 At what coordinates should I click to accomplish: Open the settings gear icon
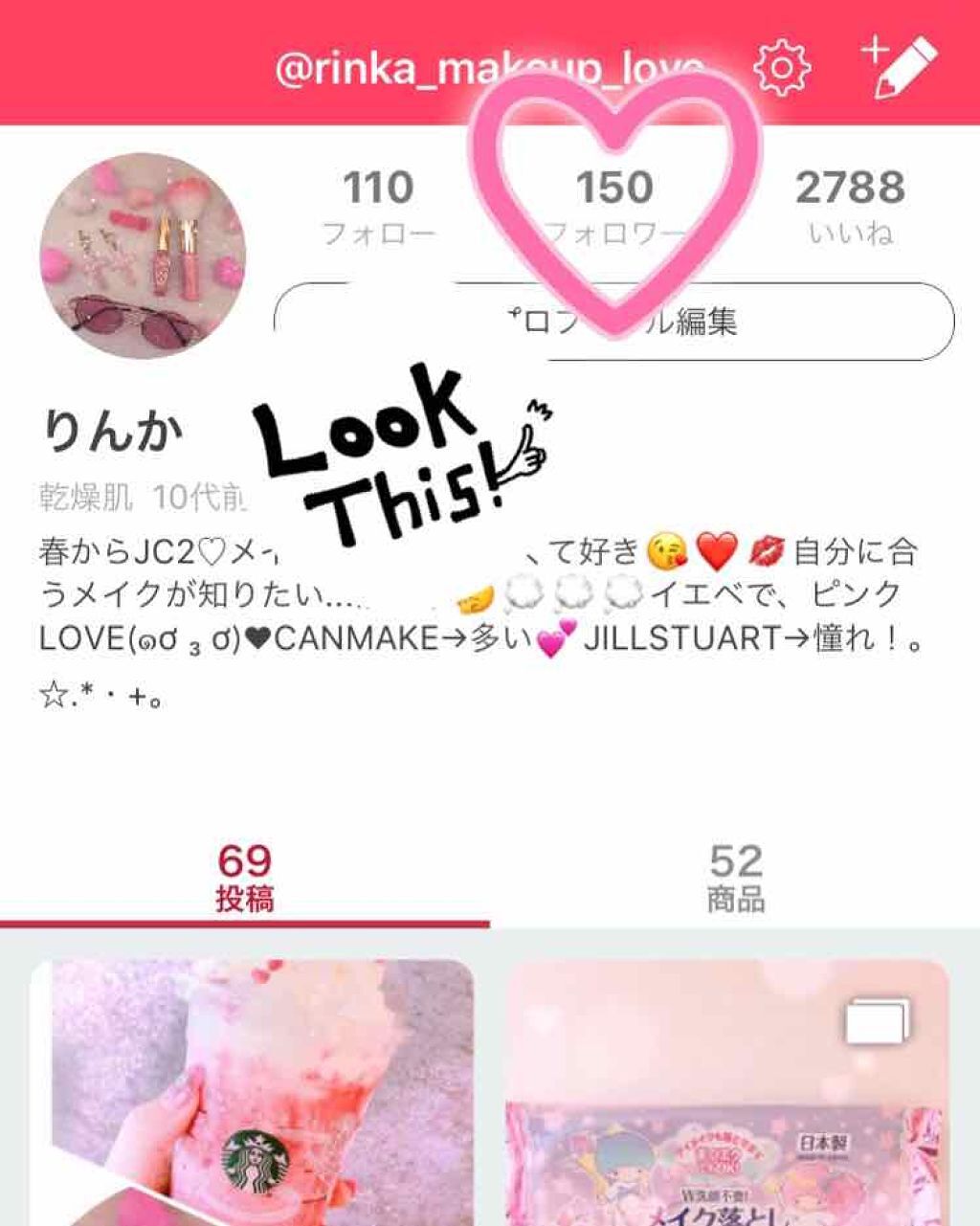pos(783,66)
